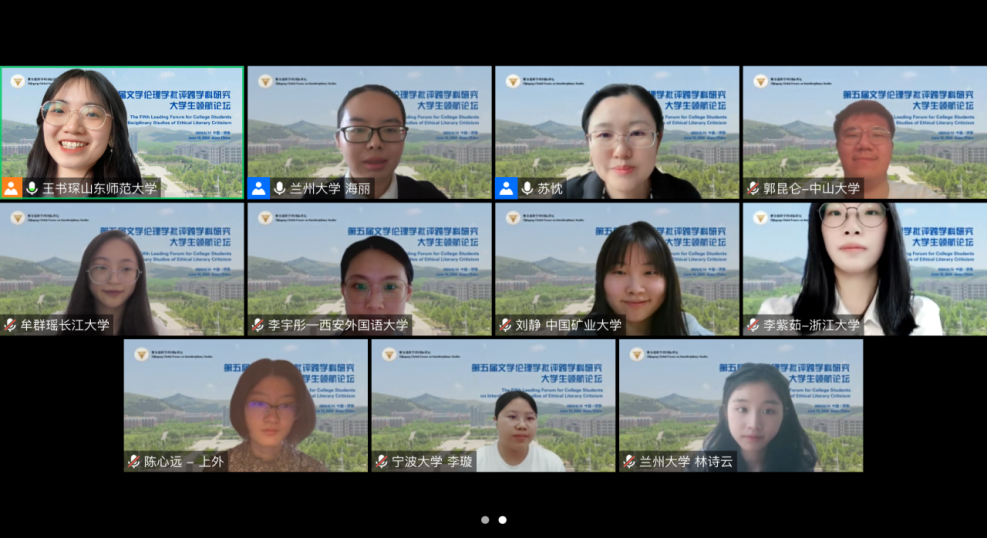Tap 苏忱's video tile
Viewport: 987px width, 538px height.
tap(616, 132)
